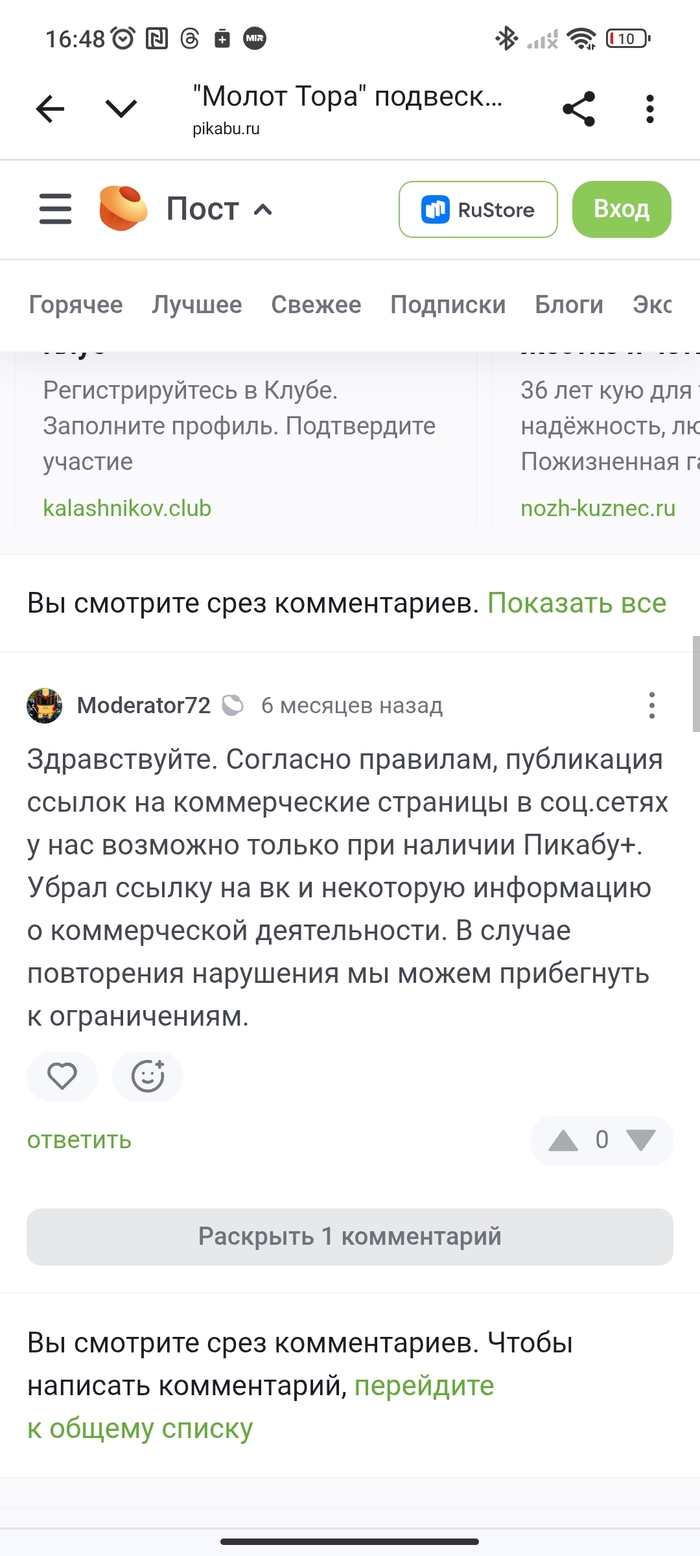The image size is (700, 1556).
Task: Switch to the Лучшее tab
Action: [x=197, y=305]
